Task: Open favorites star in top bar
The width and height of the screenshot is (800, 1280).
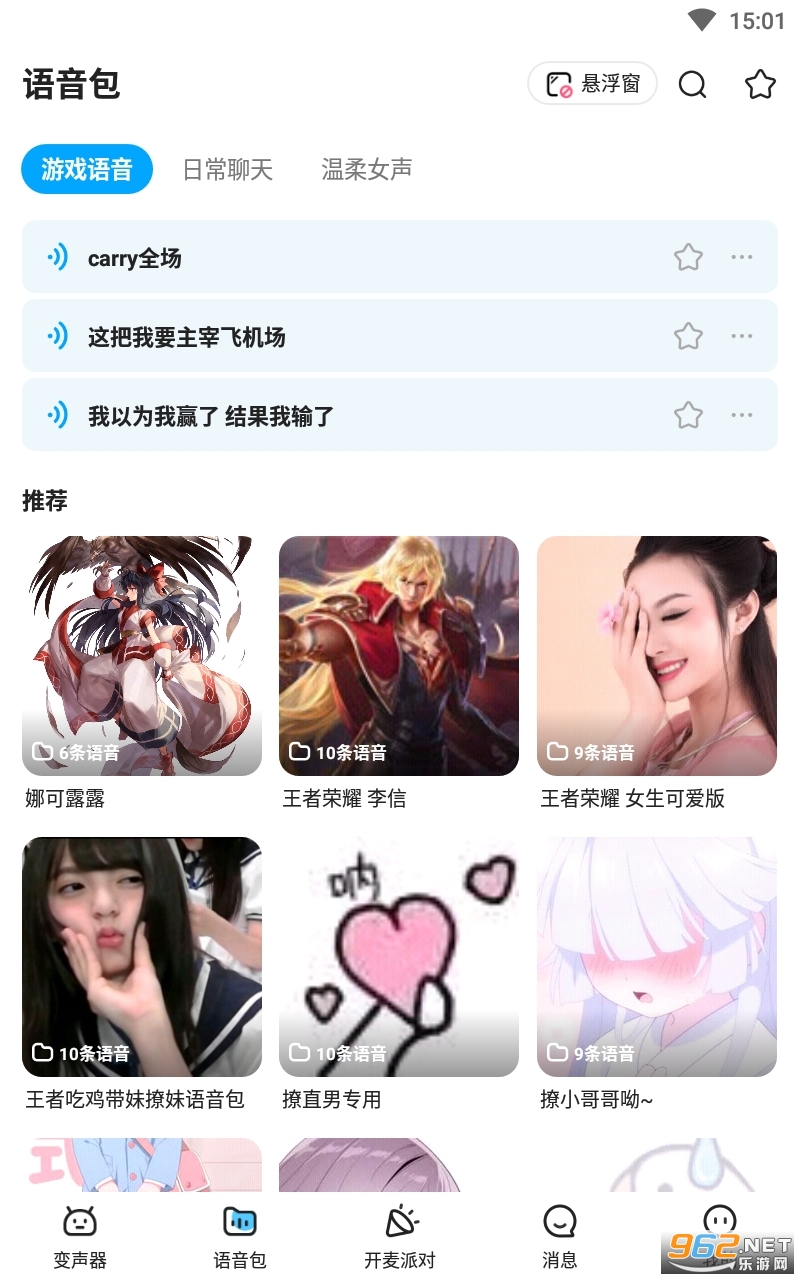Action: click(760, 85)
